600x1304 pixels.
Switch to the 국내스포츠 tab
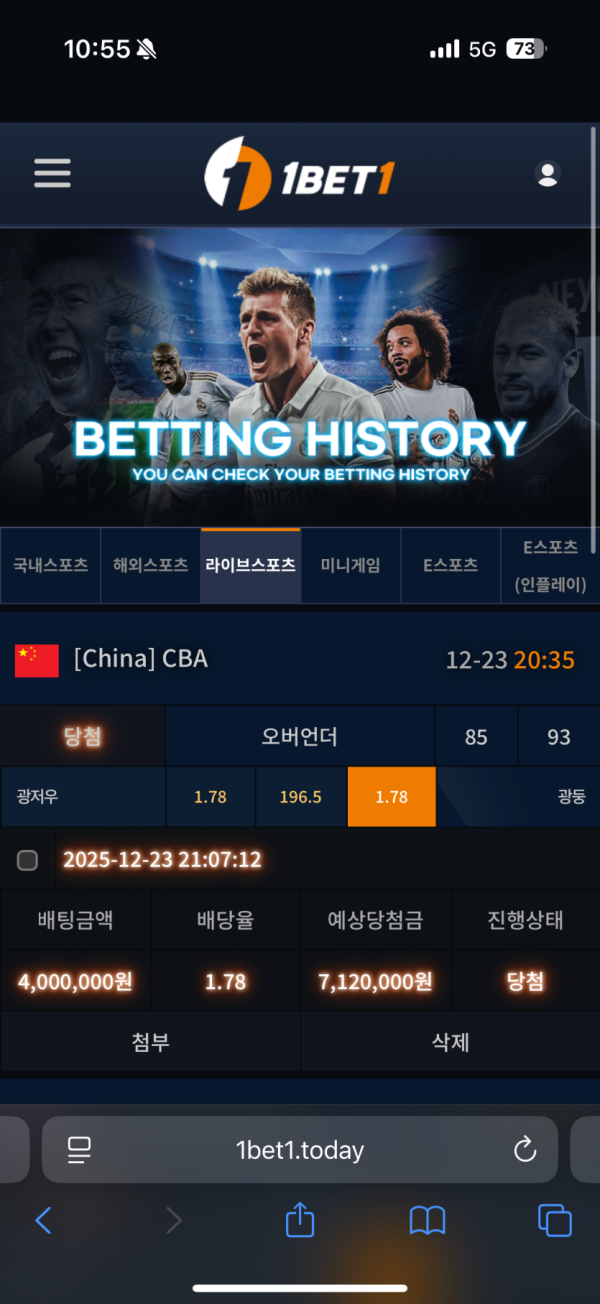coord(50,565)
